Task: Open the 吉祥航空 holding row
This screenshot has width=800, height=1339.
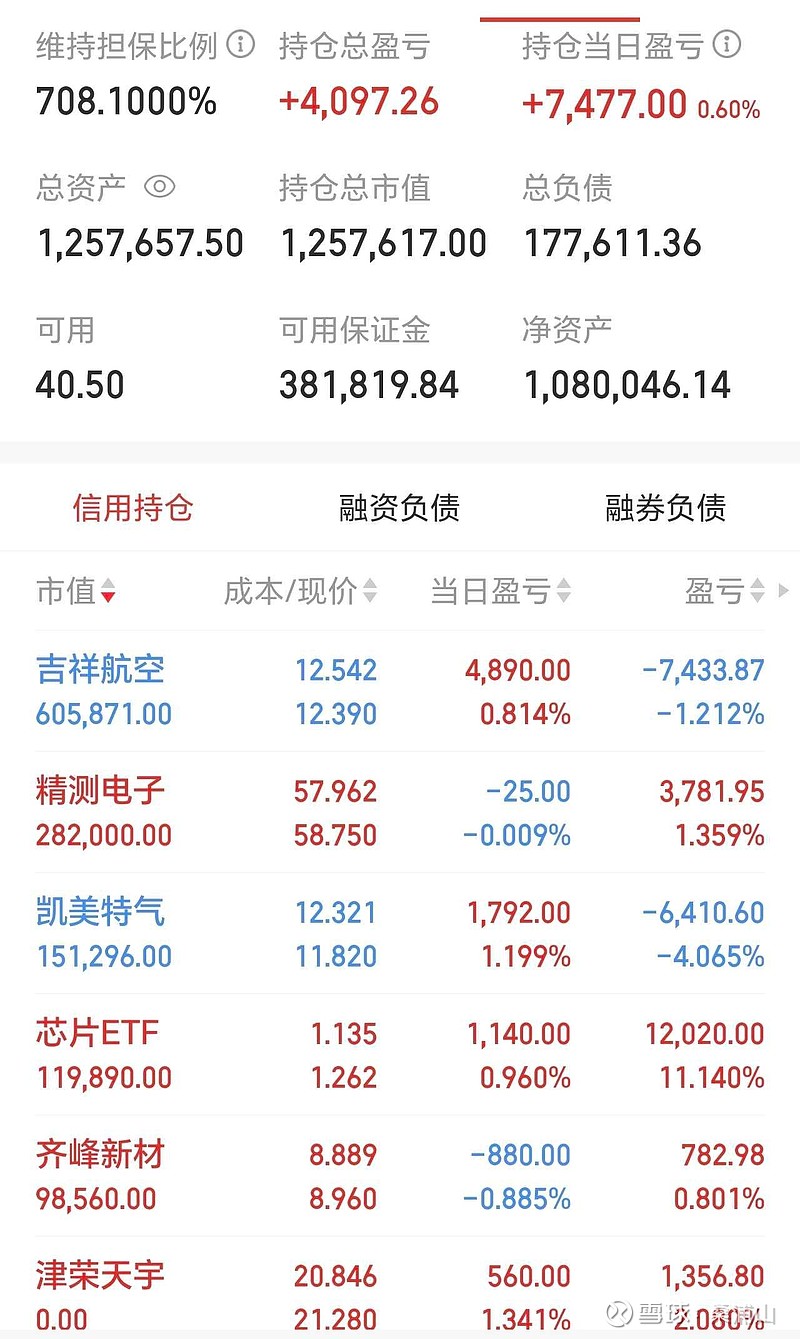Action: 400,691
